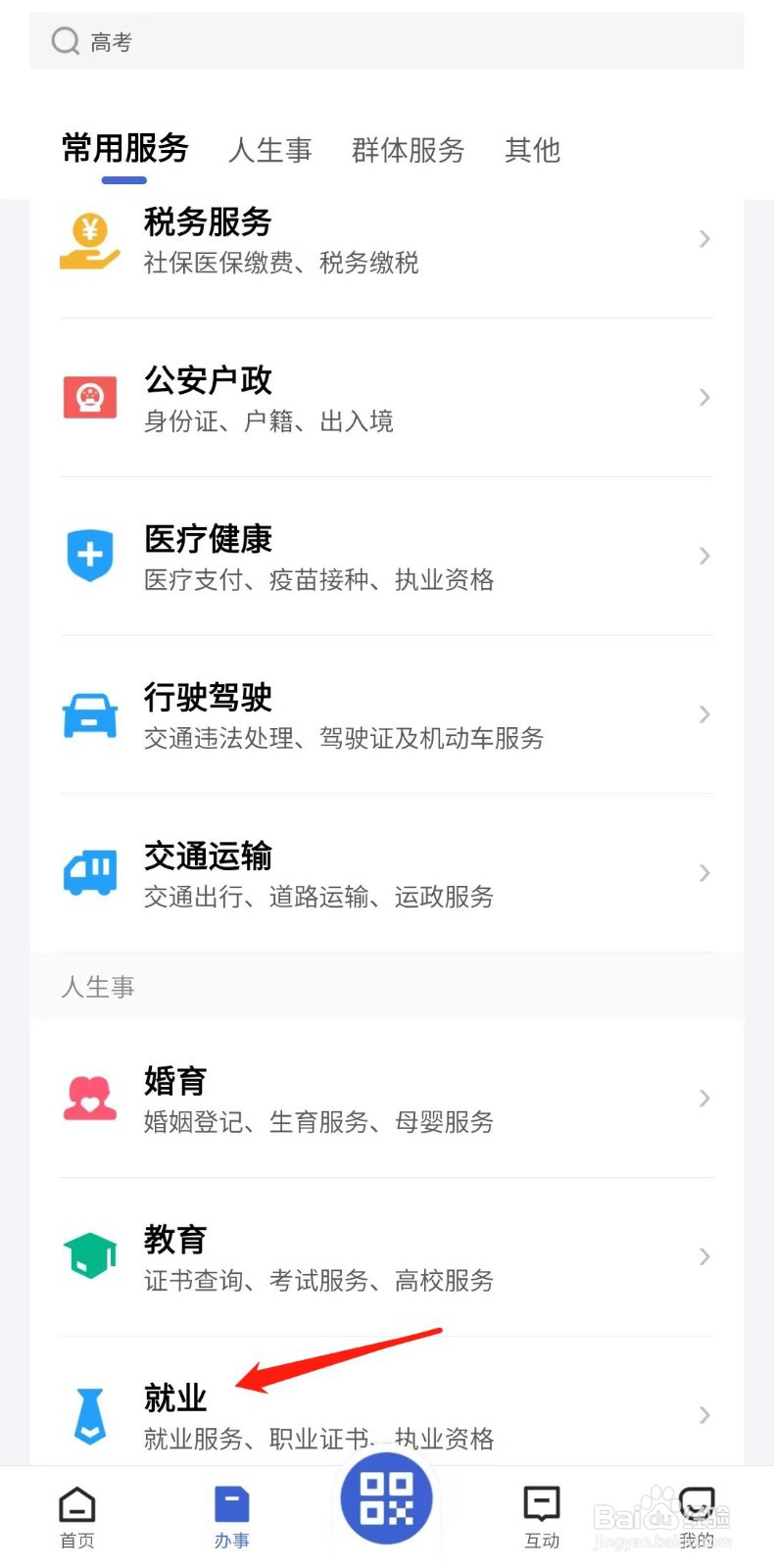Open the 教育 row
This screenshot has width=774, height=1568.
(386, 1257)
